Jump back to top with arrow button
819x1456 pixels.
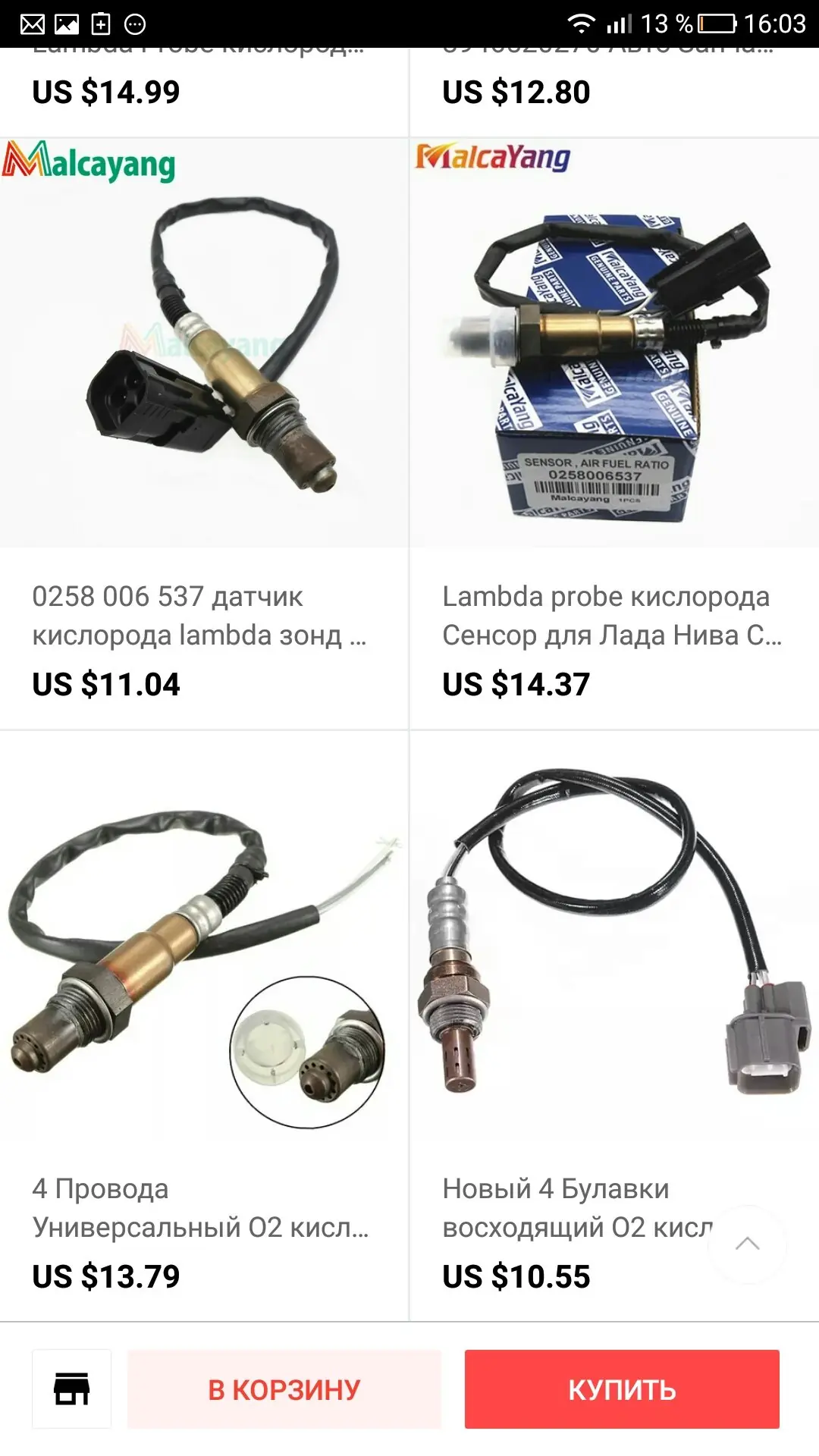coord(747,1244)
